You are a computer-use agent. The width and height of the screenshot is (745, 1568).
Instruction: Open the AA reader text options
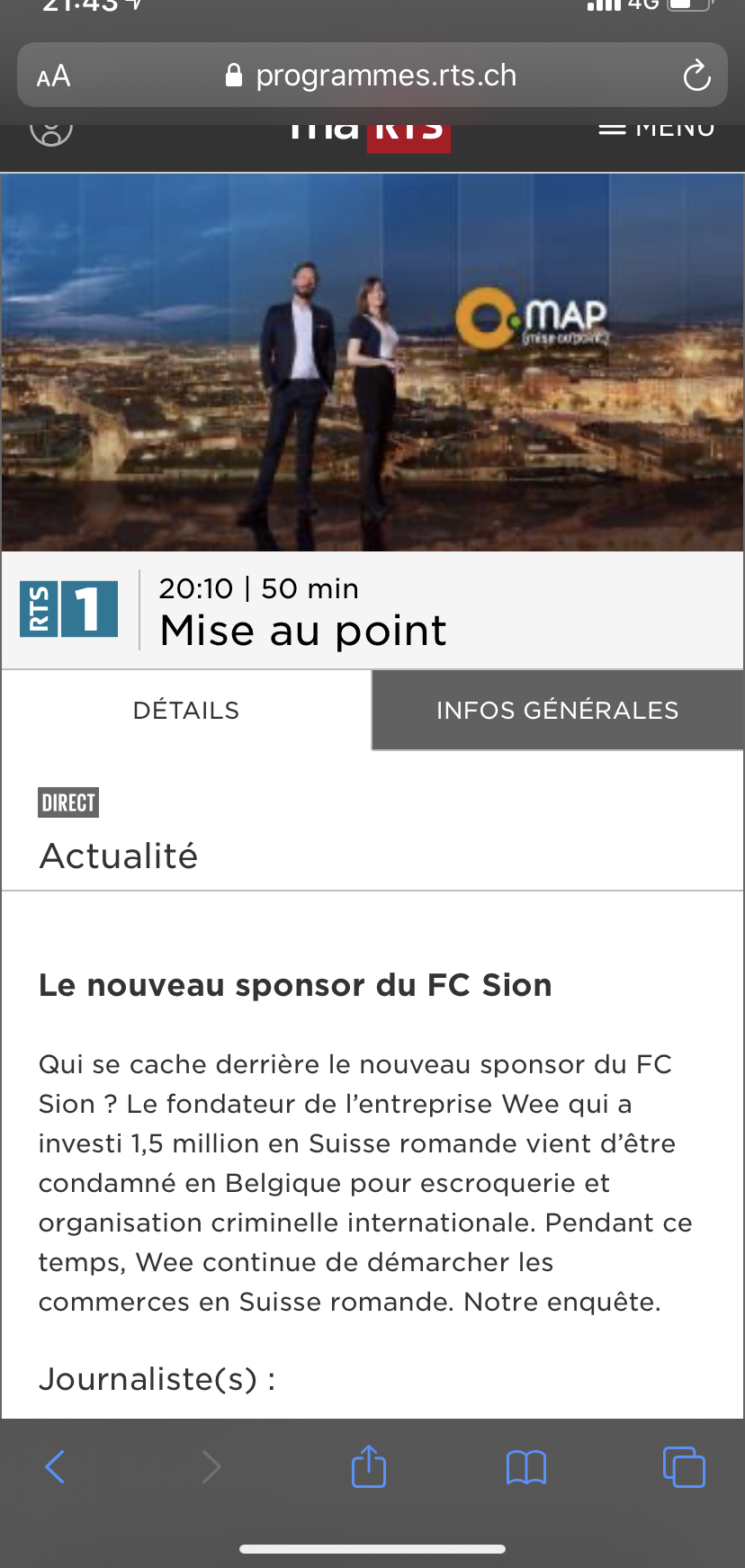tap(54, 76)
